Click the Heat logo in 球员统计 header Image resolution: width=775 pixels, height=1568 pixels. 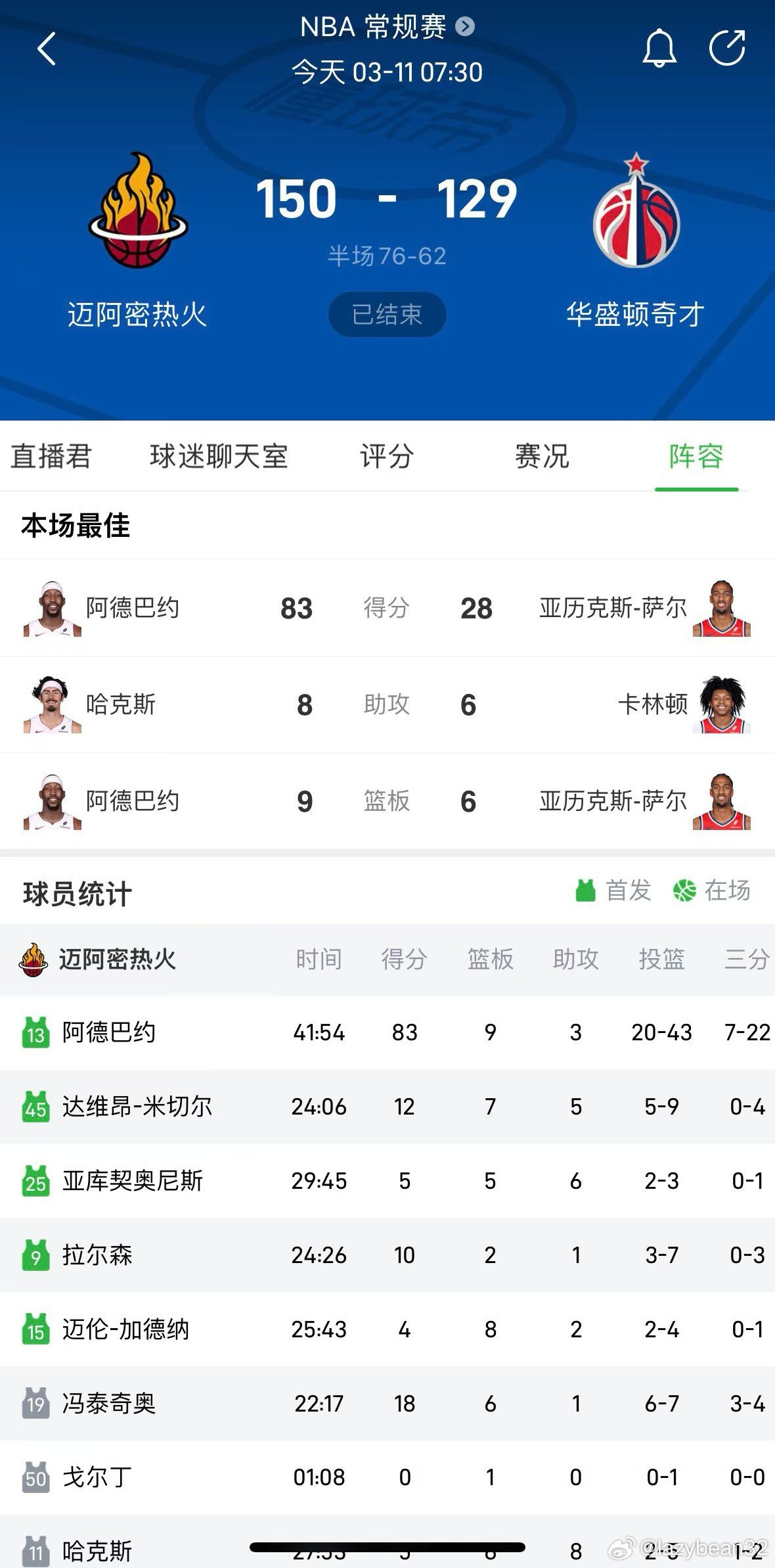pos(30,959)
